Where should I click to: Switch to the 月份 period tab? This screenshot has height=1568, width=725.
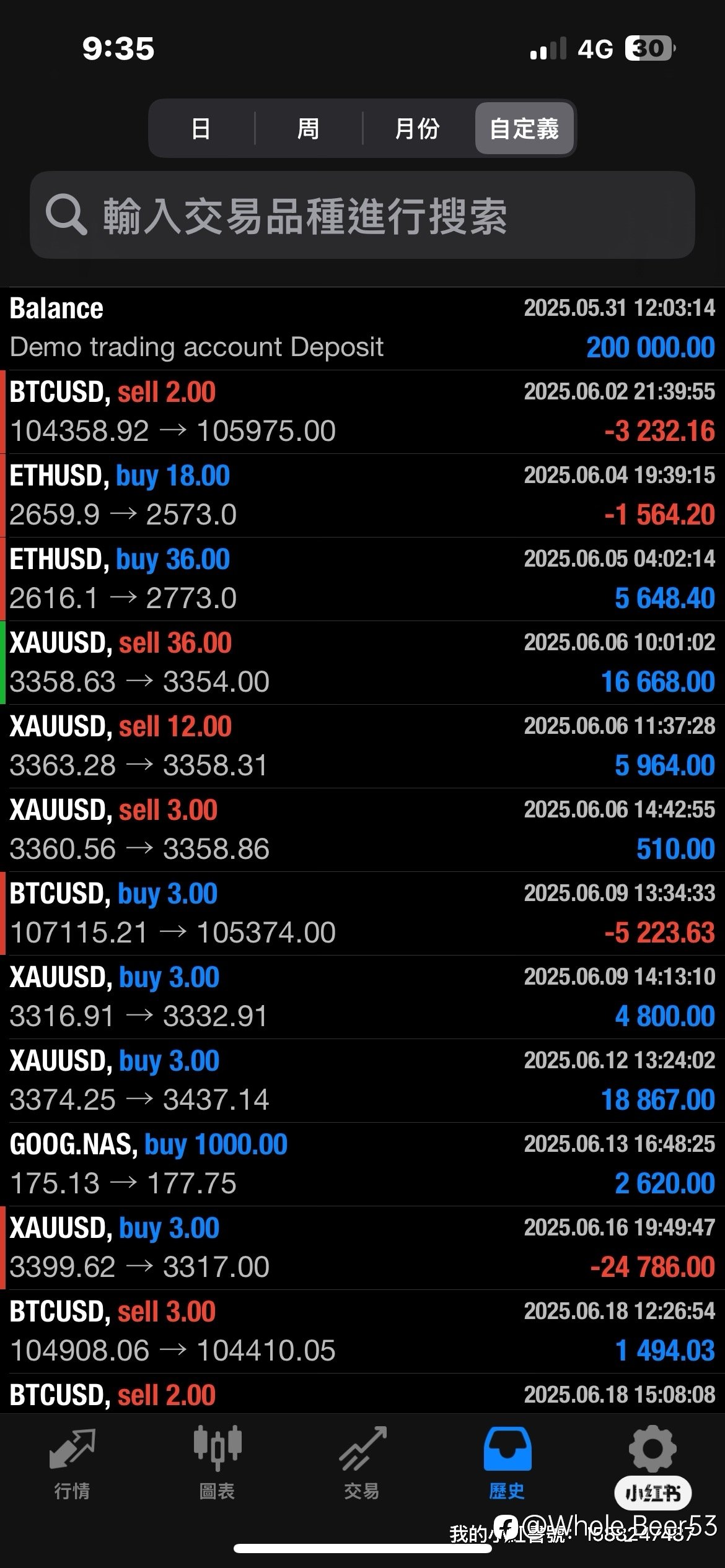(417, 128)
